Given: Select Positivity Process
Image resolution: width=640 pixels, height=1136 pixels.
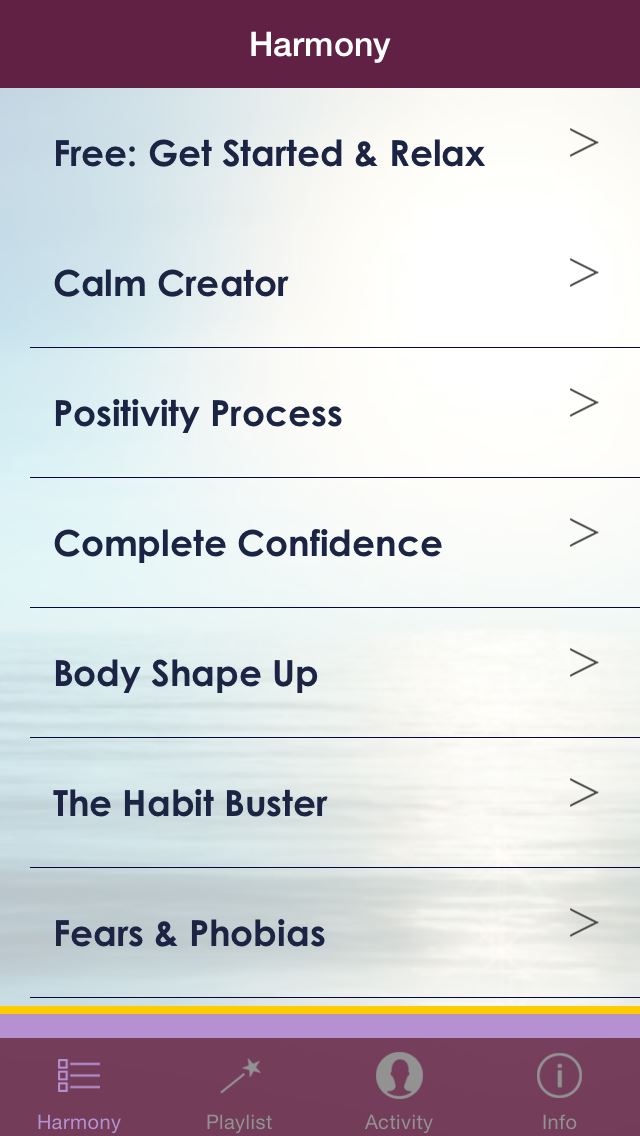Looking at the screenshot, I should click(x=320, y=413).
